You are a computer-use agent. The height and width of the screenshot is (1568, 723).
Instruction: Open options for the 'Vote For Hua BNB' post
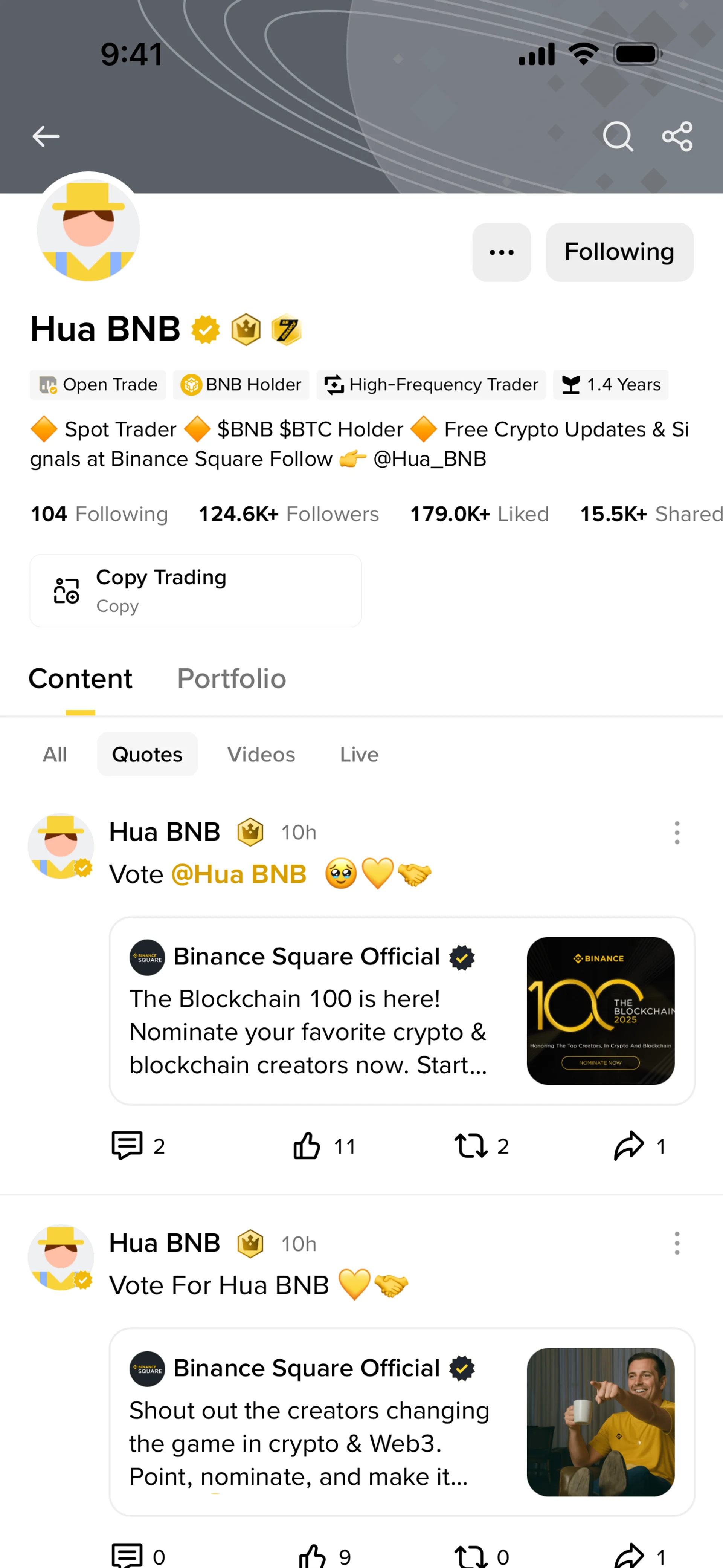click(676, 1244)
